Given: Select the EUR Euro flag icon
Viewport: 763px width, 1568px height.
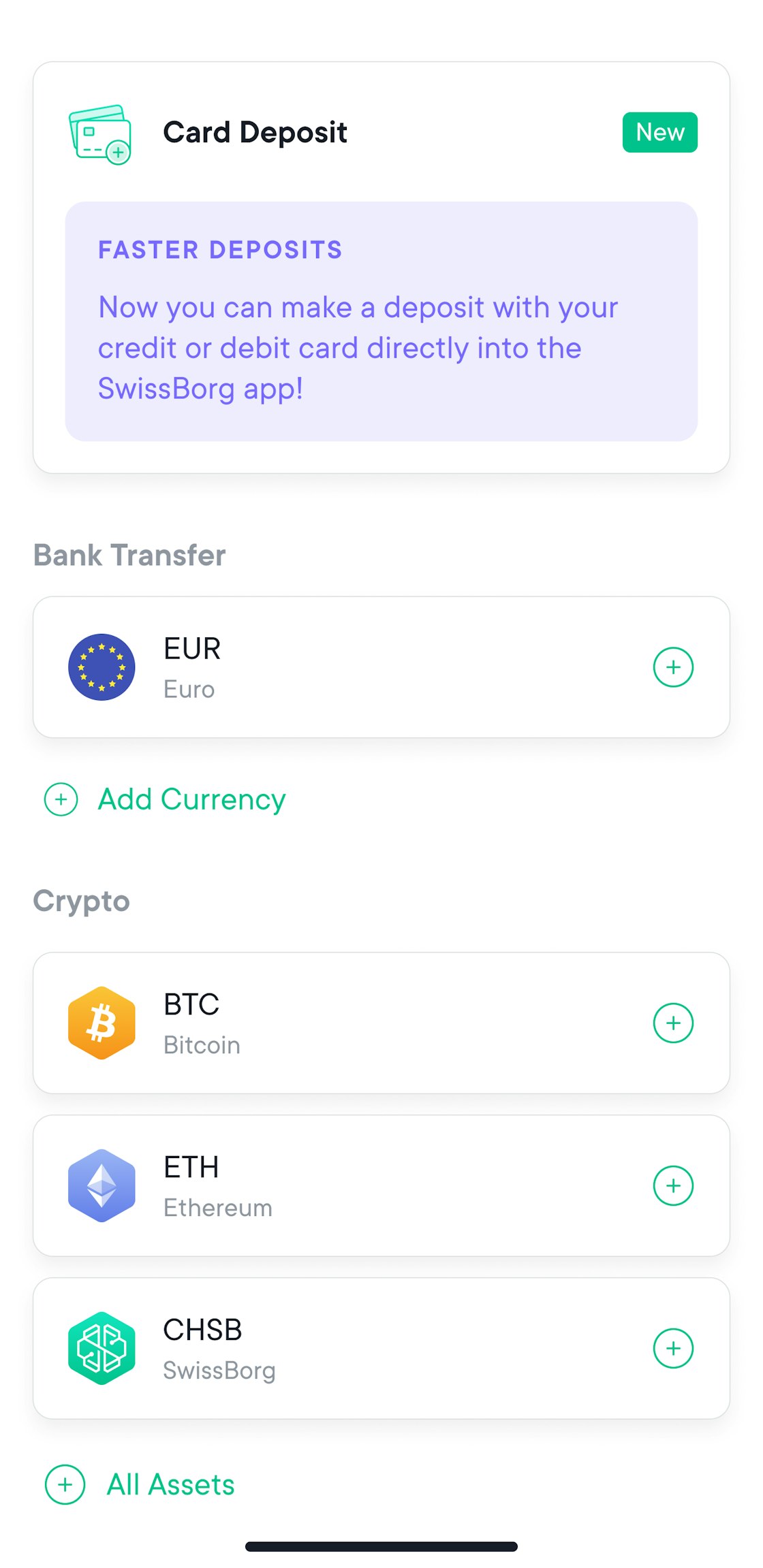Looking at the screenshot, I should click(102, 667).
